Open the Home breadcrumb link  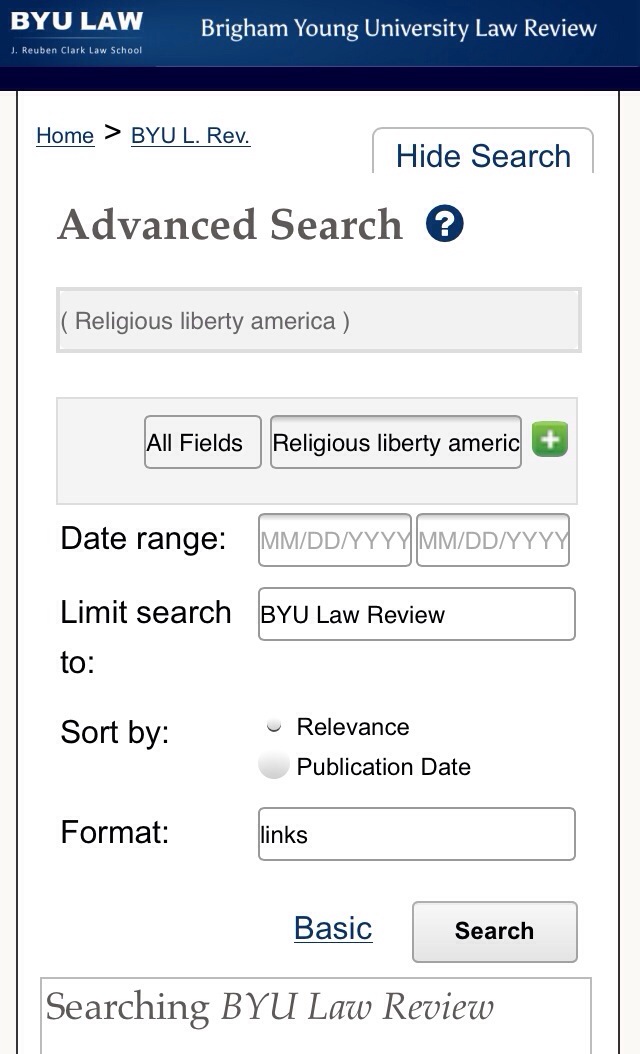tap(65, 135)
